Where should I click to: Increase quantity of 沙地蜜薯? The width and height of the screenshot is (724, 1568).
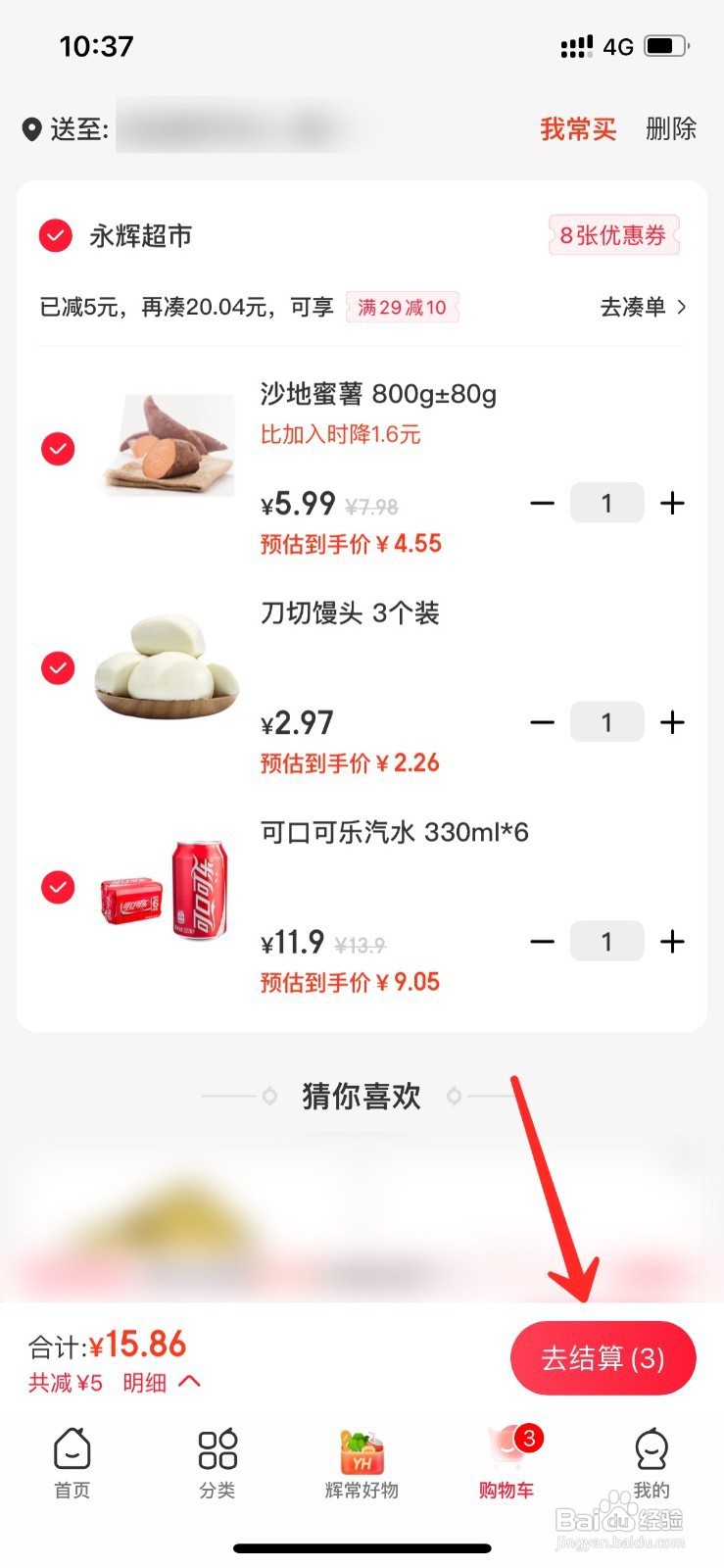click(672, 504)
